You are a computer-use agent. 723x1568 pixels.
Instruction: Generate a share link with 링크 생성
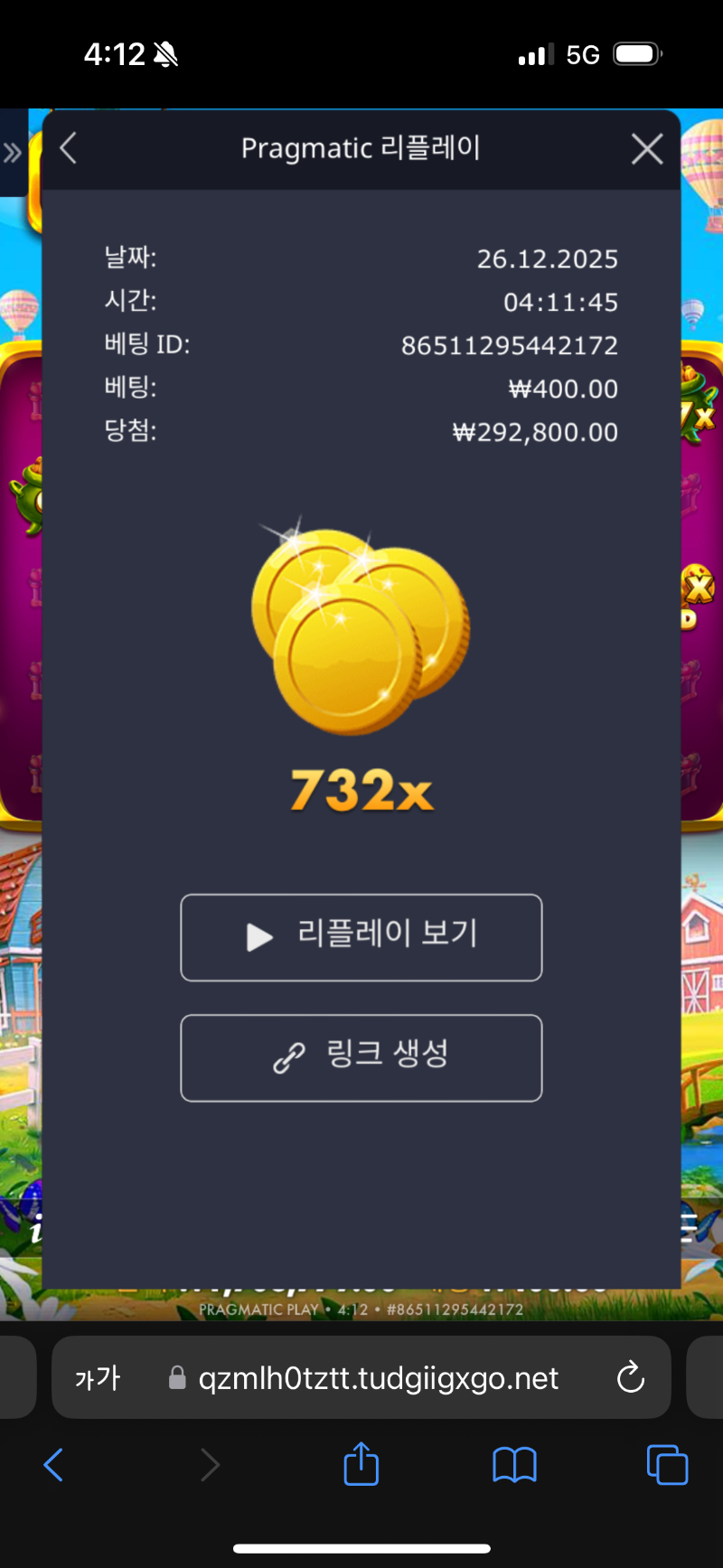[361, 1057]
